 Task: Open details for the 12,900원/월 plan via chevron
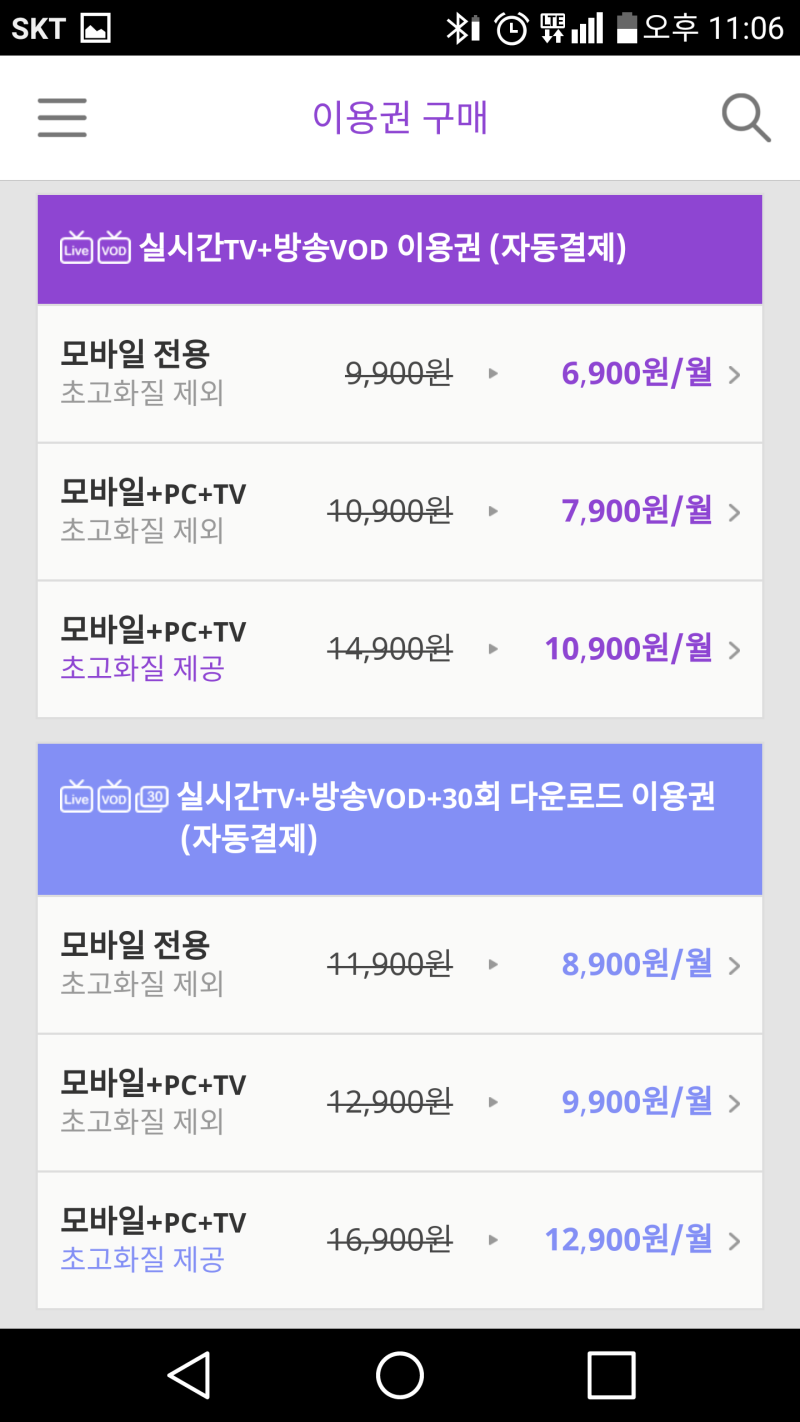[x=735, y=1239]
